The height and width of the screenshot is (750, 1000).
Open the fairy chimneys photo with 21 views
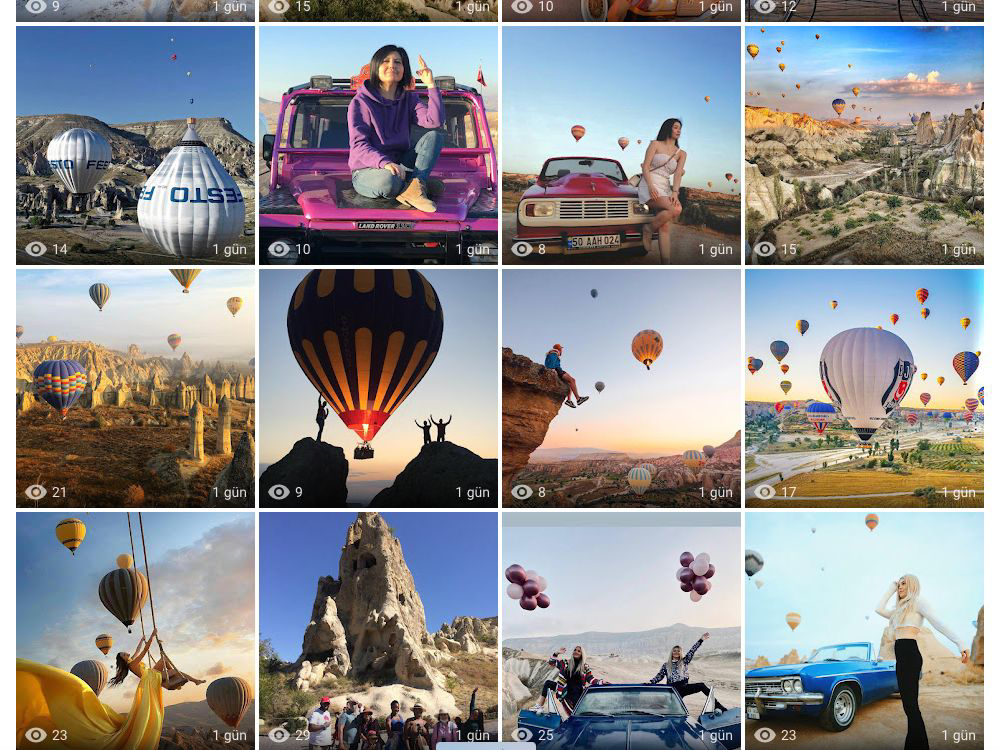coord(135,388)
